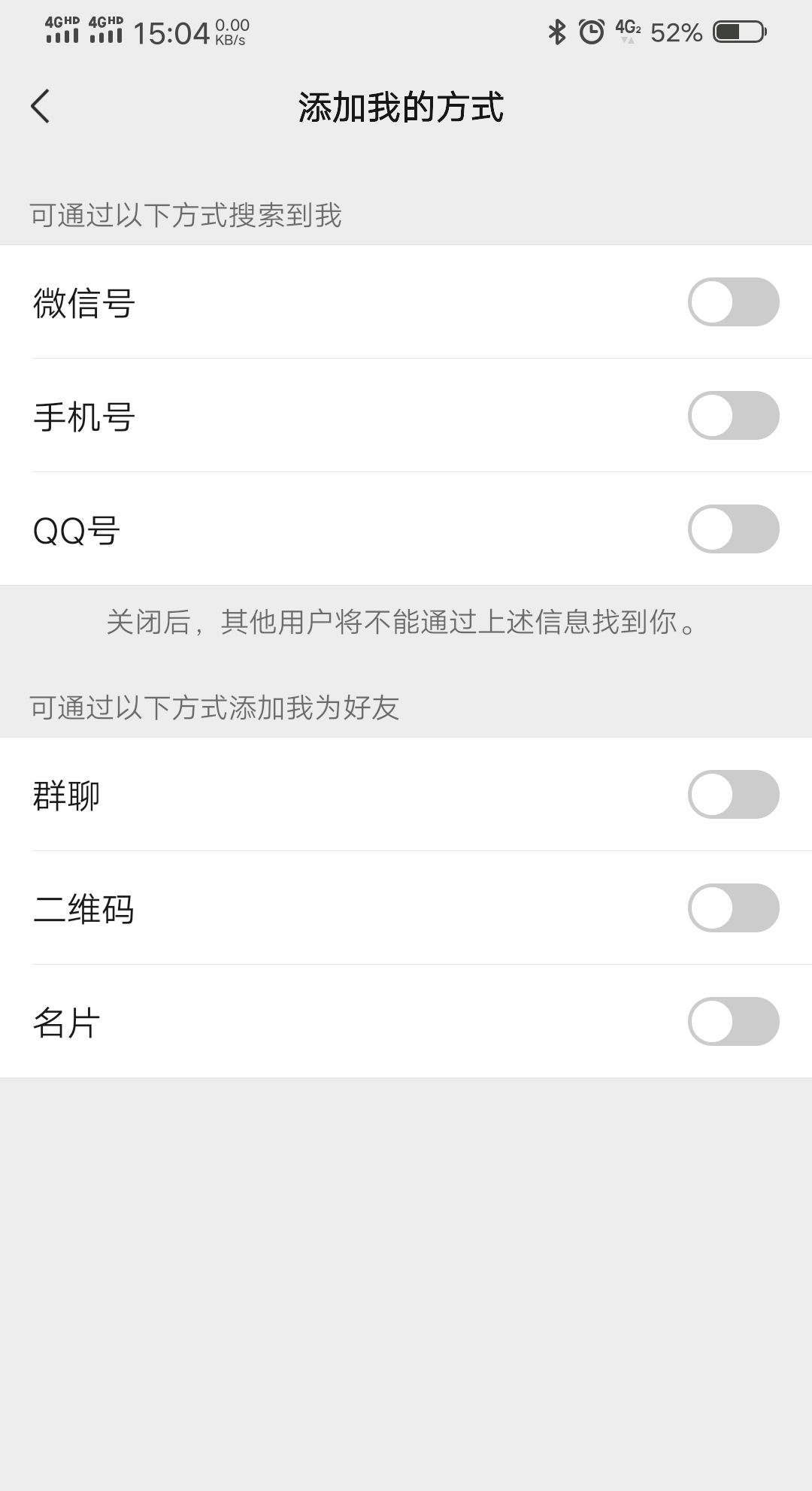The height and width of the screenshot is (1491, 812).
Task: Select the 手机号 row label
Action: (x=84, y=417)
